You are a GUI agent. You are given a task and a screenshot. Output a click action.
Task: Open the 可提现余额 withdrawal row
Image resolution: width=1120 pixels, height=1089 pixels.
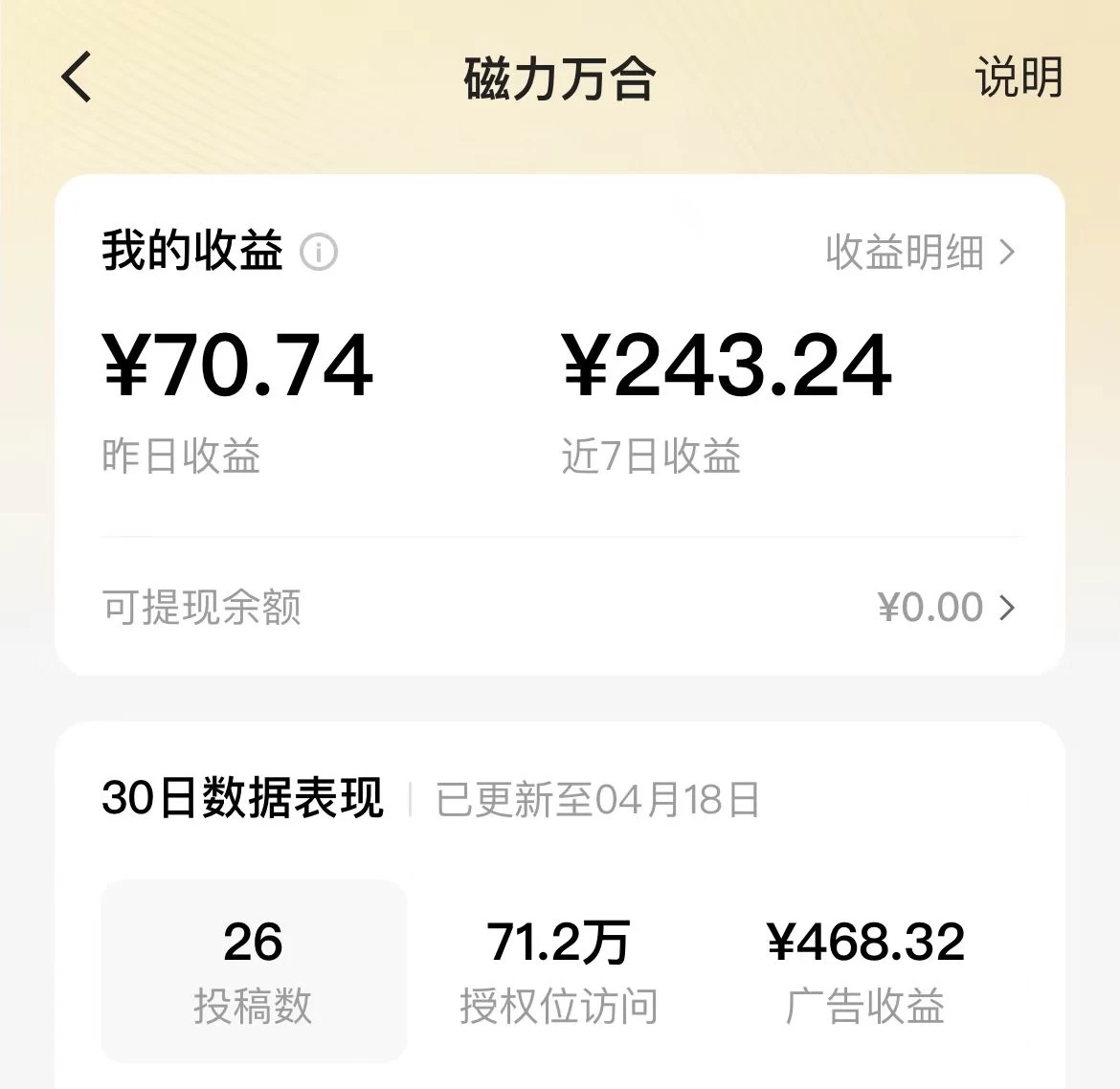[560, 607]
